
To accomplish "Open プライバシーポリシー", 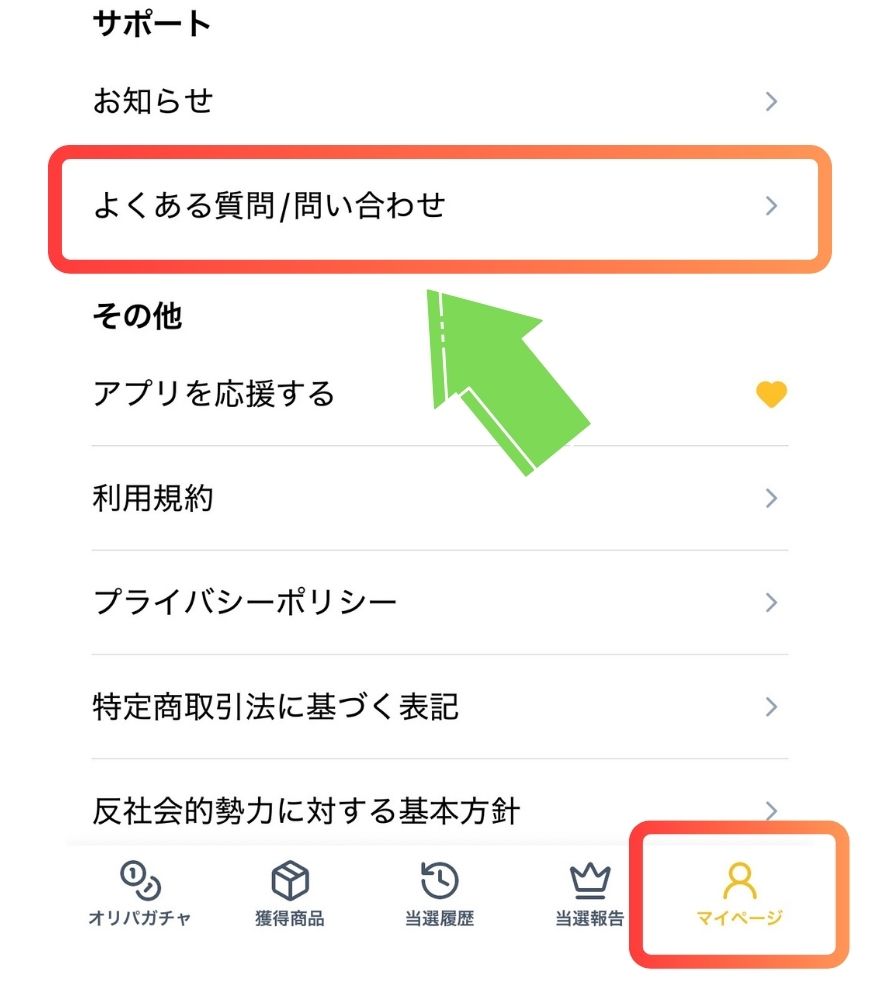I will coord(438,602).
